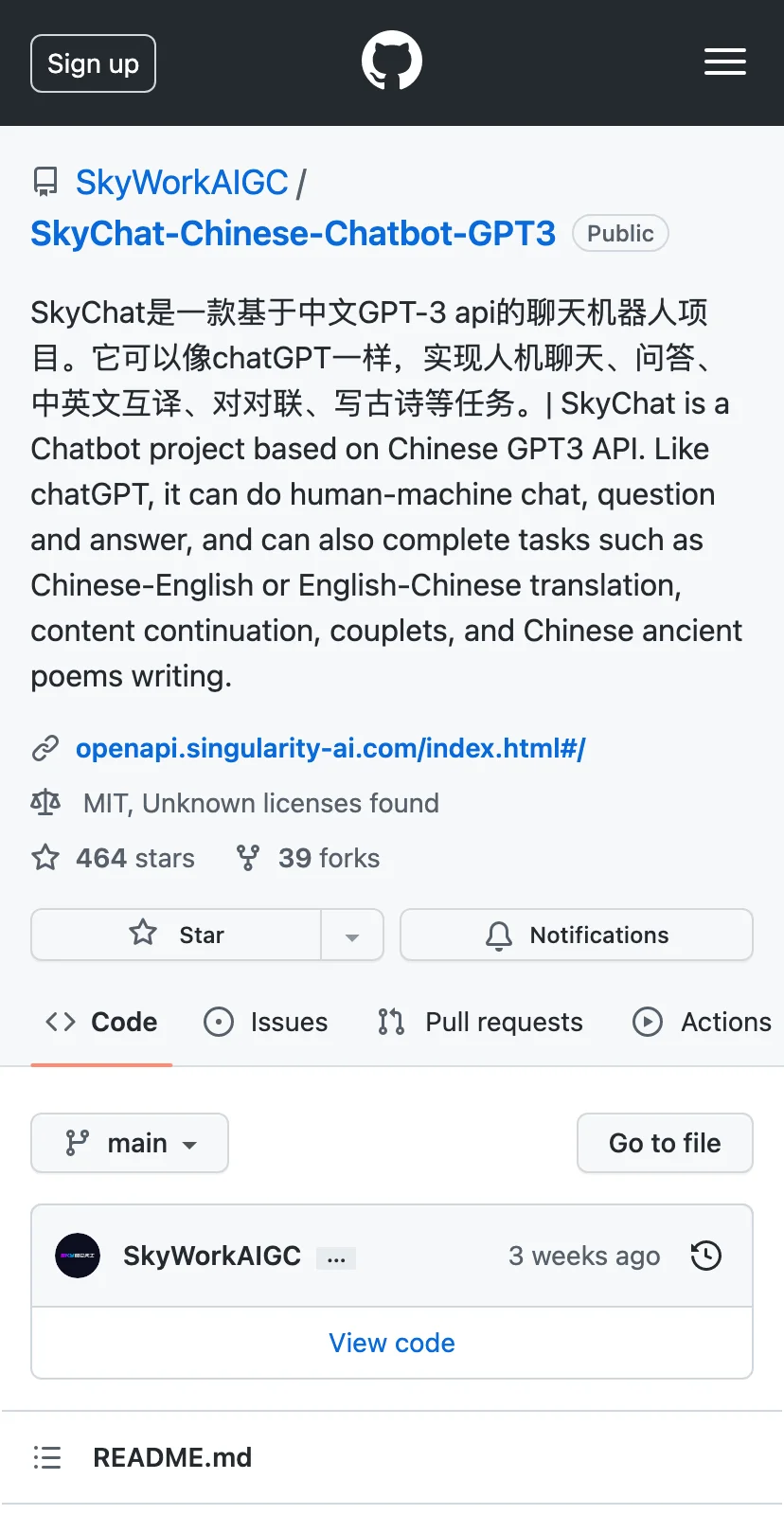Open Notifications settings for this repo

coord(577,935)
